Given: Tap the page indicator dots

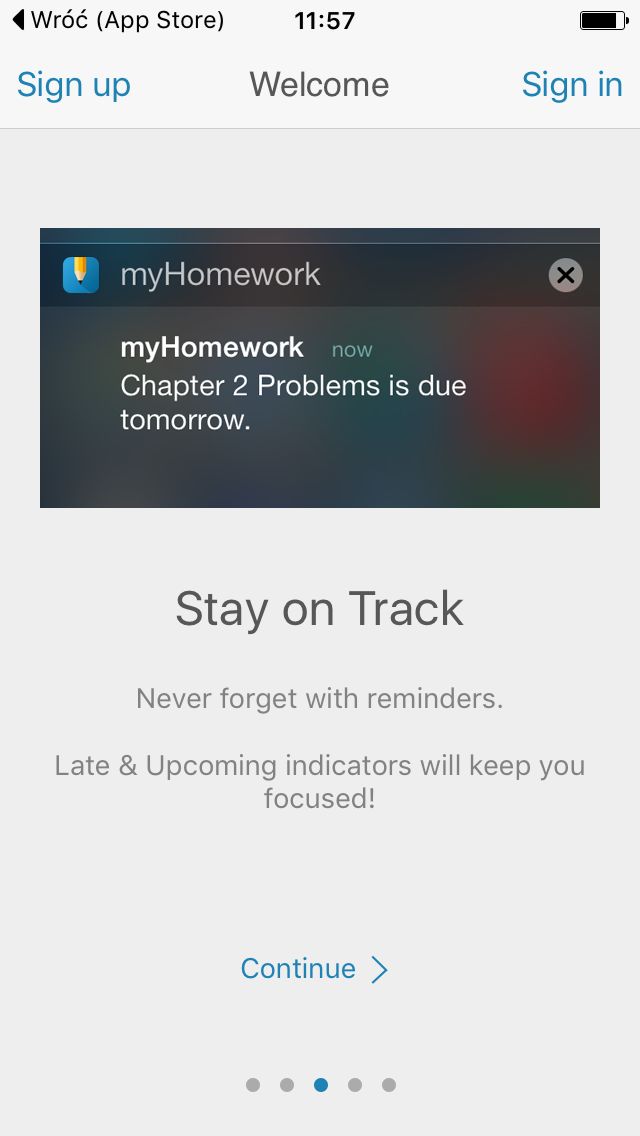Looking at the screenshot, I should coord(320,1085).
